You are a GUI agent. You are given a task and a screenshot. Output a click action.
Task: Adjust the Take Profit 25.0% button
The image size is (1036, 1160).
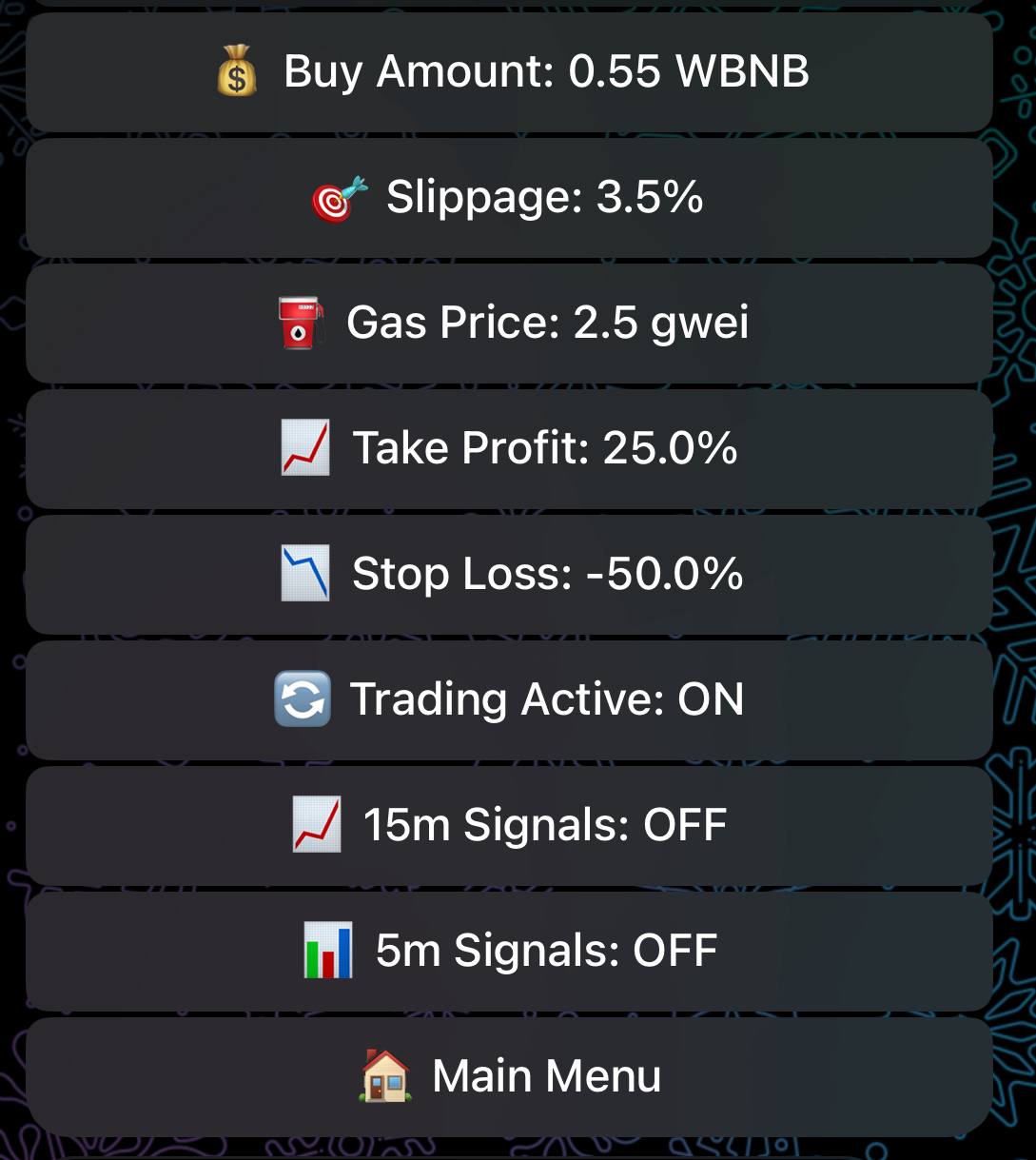(x=510, y=448)
